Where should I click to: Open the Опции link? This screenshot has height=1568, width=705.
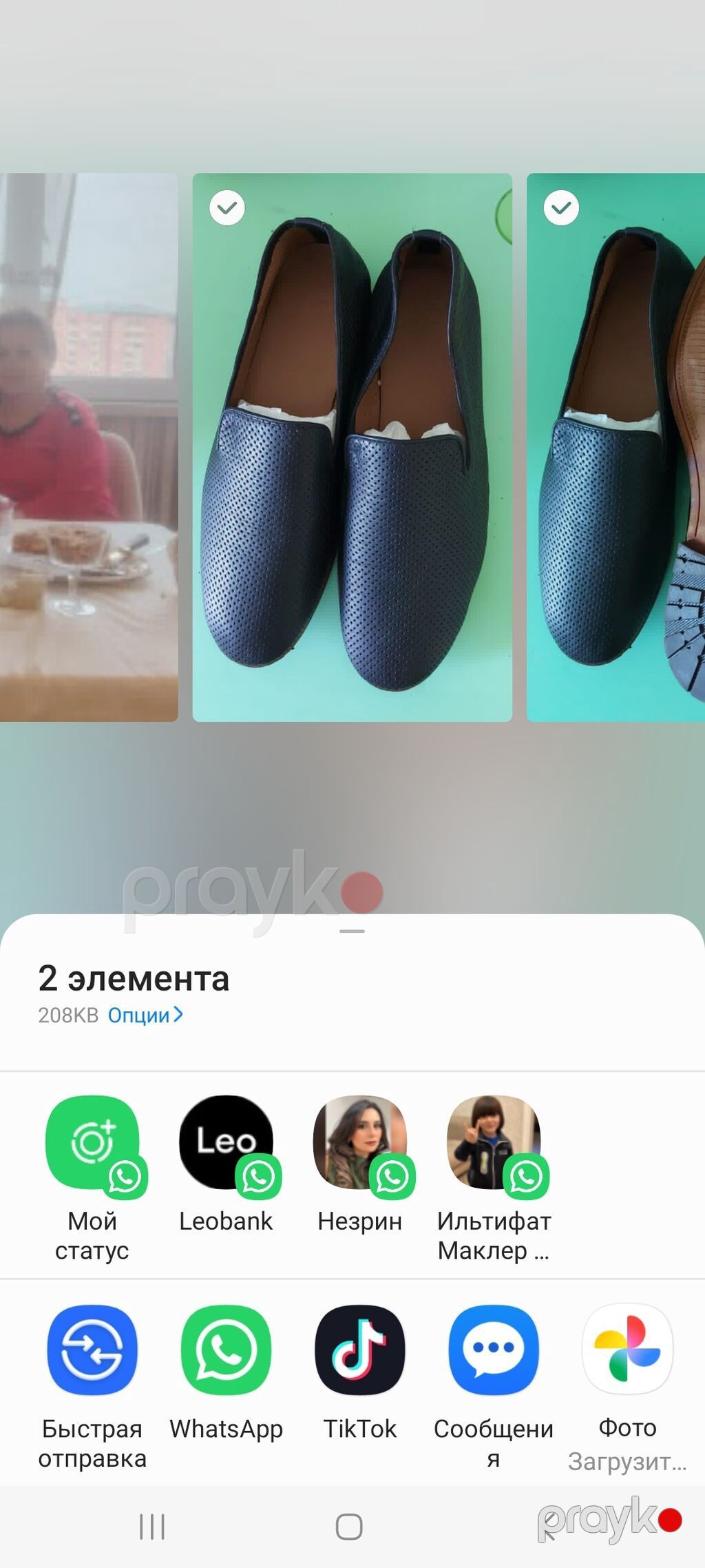[x=145, y=1015]
